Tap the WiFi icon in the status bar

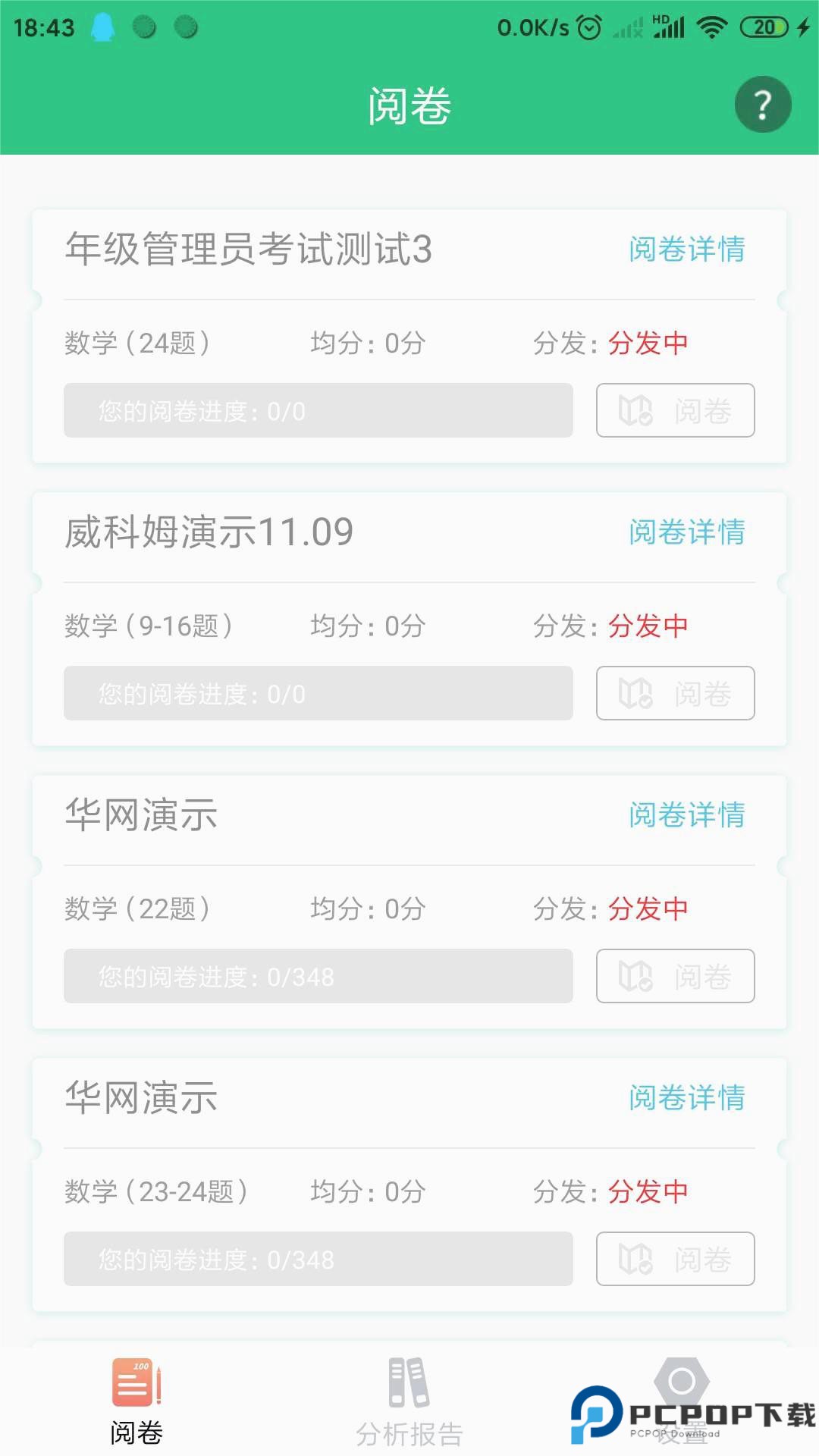[714, 27]
